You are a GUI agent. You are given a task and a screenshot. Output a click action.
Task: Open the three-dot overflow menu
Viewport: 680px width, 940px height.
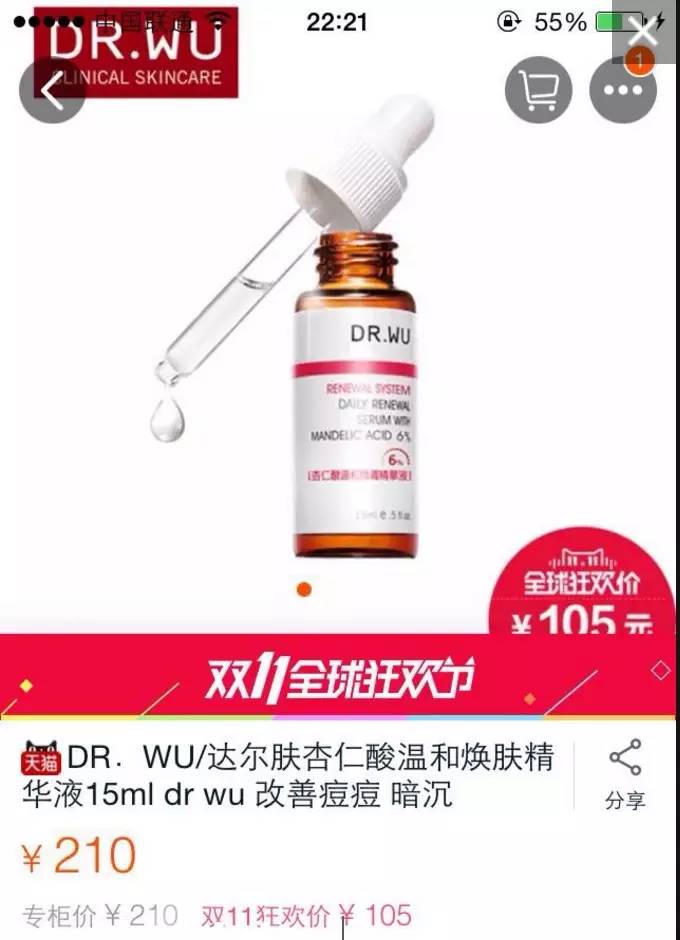pos(623,92)
